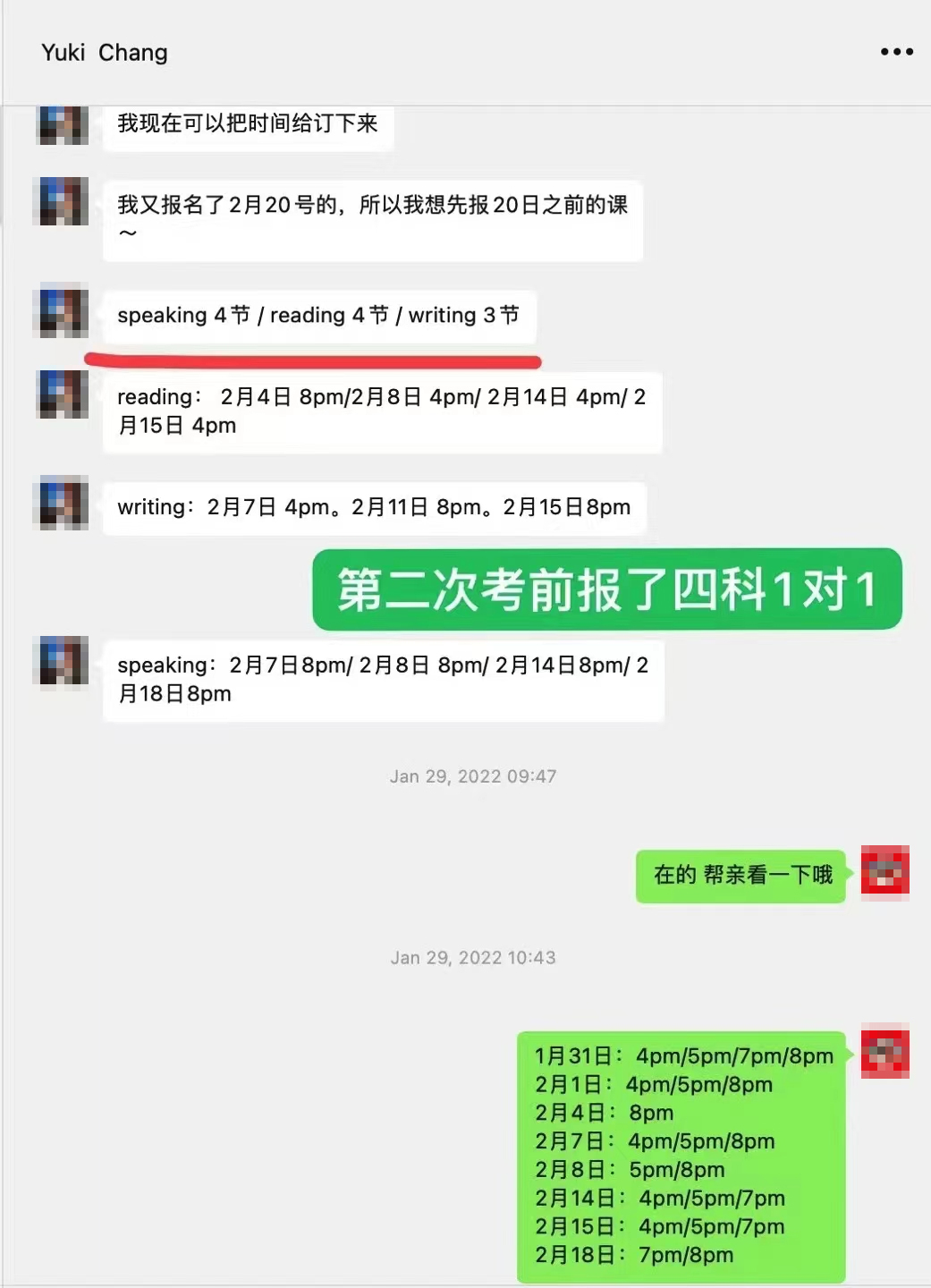This screenshot has height=1288, width=931.
Task: Tap the avatar next to '在的 帮亲看一下哦'
Action: [884, 870]
